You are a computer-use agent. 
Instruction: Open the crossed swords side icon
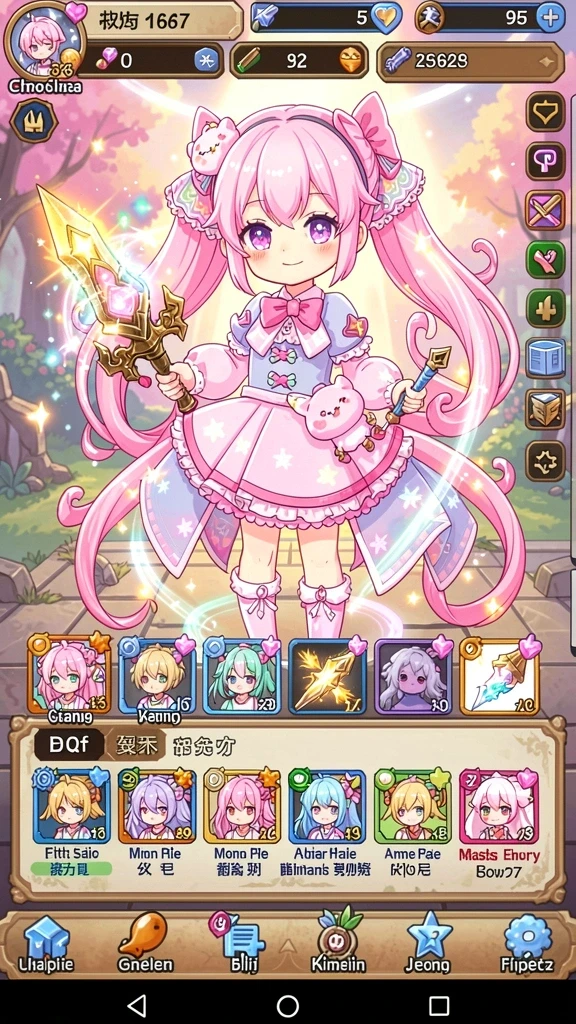pos(545,210)
